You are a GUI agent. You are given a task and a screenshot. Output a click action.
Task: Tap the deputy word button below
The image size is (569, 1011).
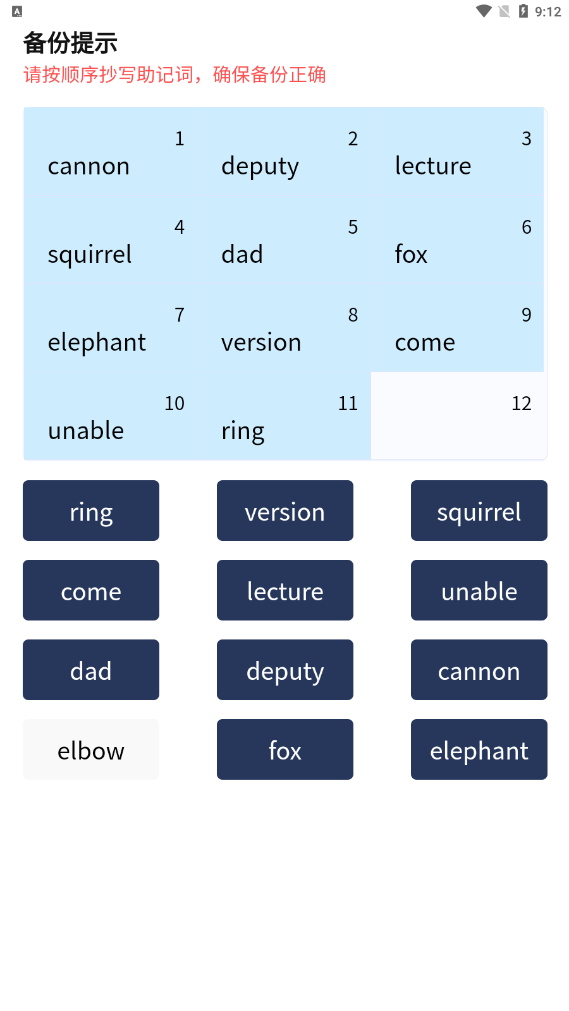click(285, 669)
